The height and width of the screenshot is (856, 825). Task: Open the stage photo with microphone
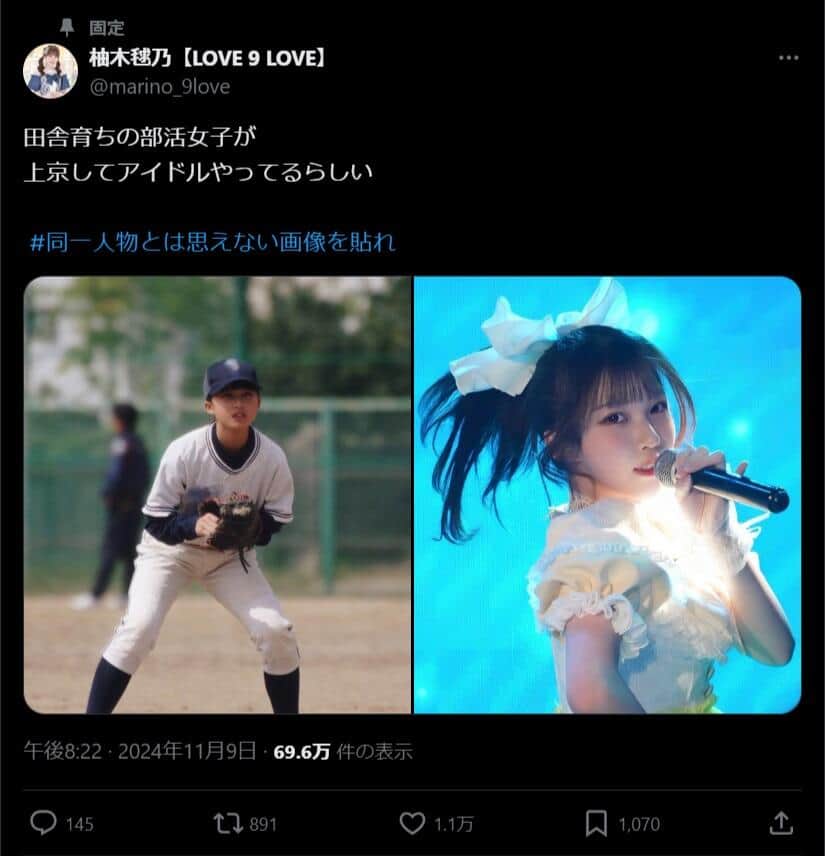tap(607, 495)
